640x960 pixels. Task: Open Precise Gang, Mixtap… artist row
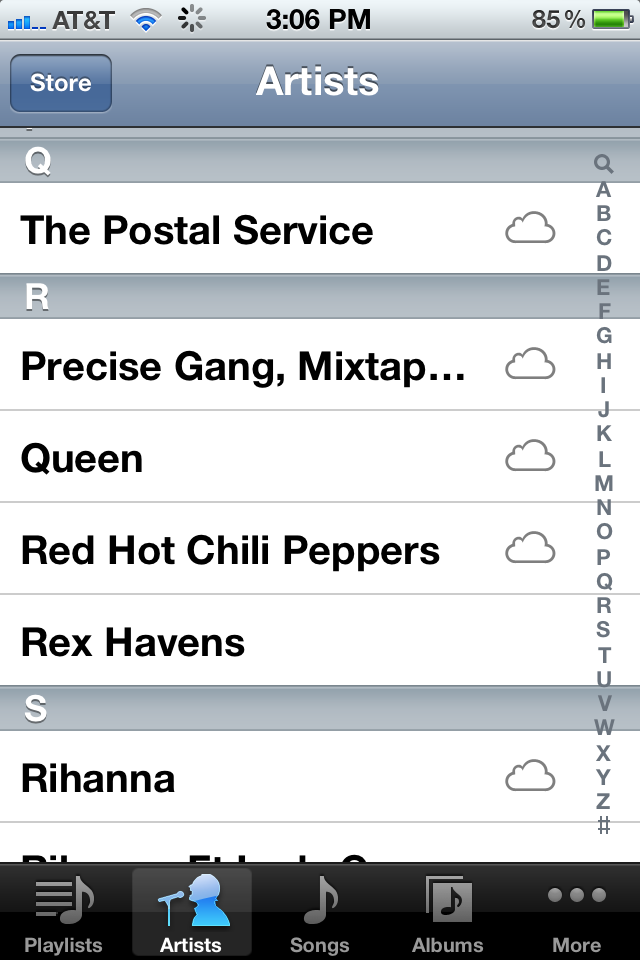point(290,365)
